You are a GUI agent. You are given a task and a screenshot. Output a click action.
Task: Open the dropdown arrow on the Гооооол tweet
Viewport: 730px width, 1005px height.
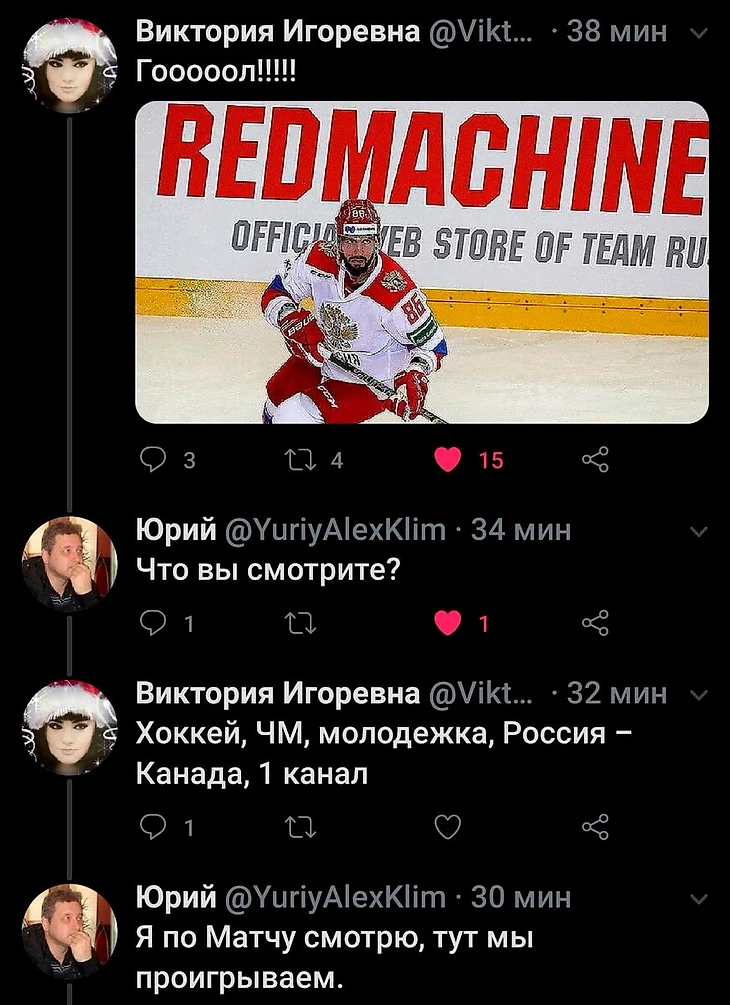(699, 35)
